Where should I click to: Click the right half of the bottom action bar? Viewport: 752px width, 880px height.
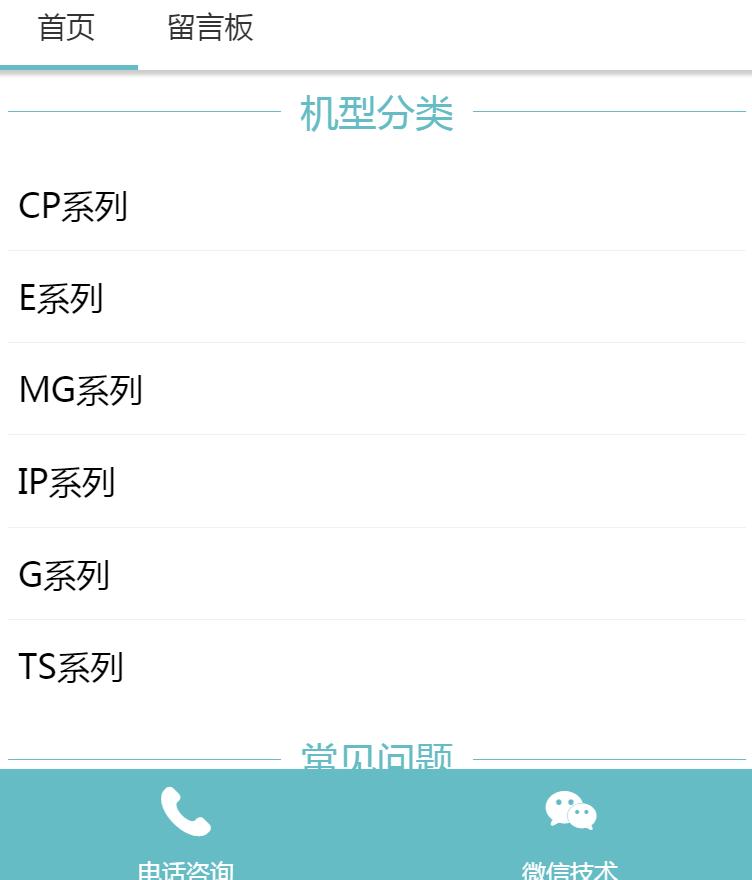tap(569, 830)
